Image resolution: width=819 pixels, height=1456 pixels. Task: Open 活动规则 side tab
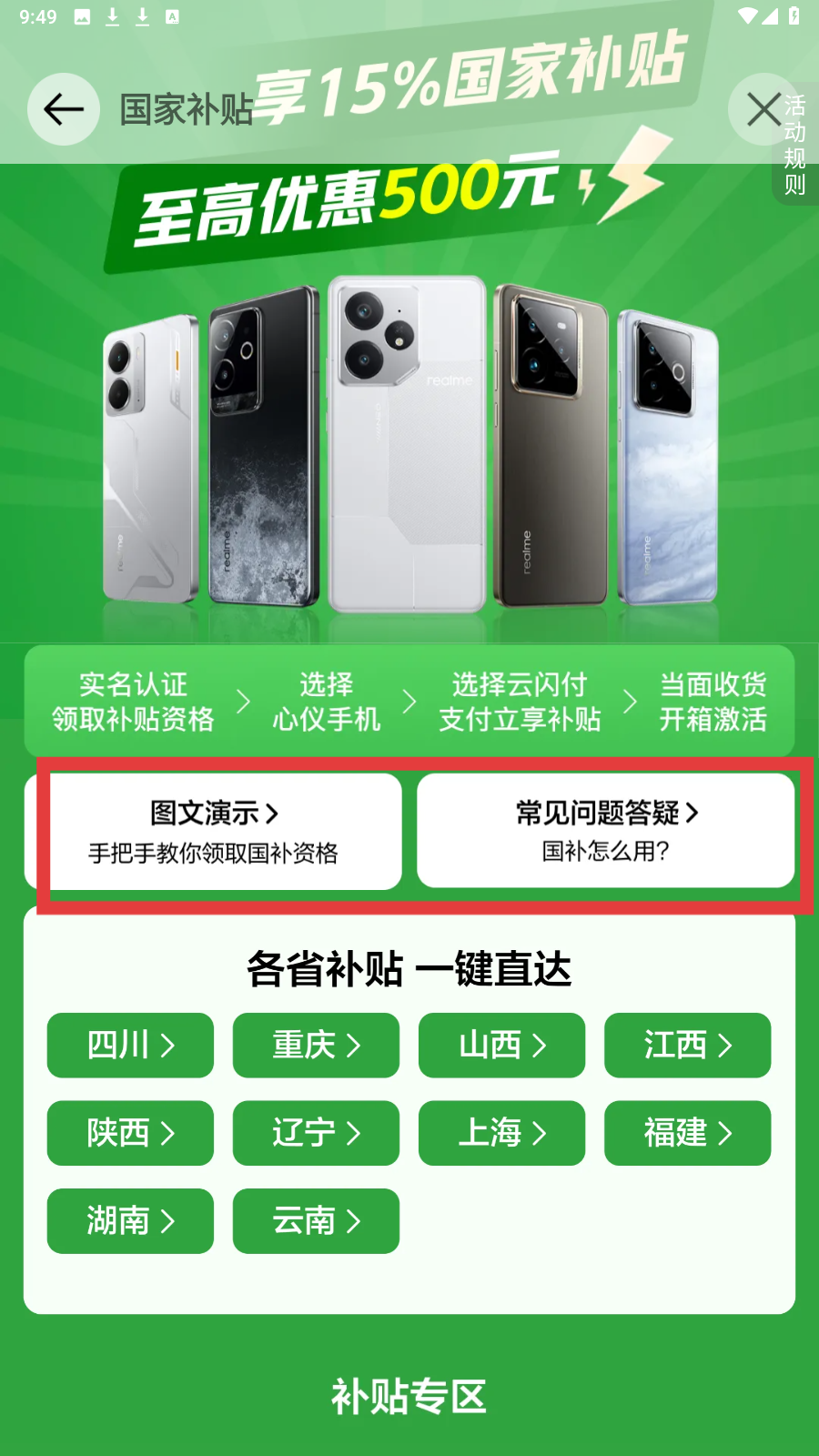pyautogui.click(x=795, y=146)
